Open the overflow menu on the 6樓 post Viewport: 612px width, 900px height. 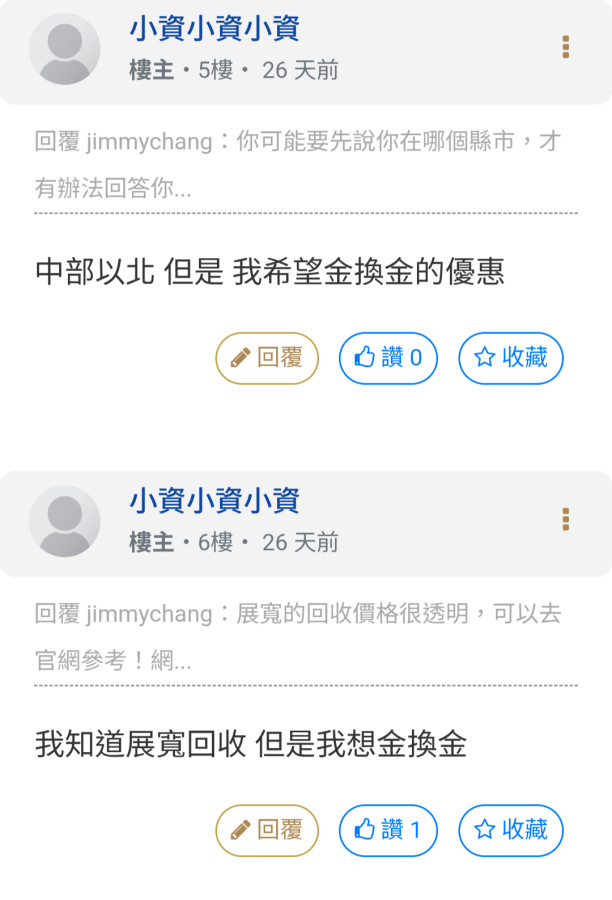566,519
